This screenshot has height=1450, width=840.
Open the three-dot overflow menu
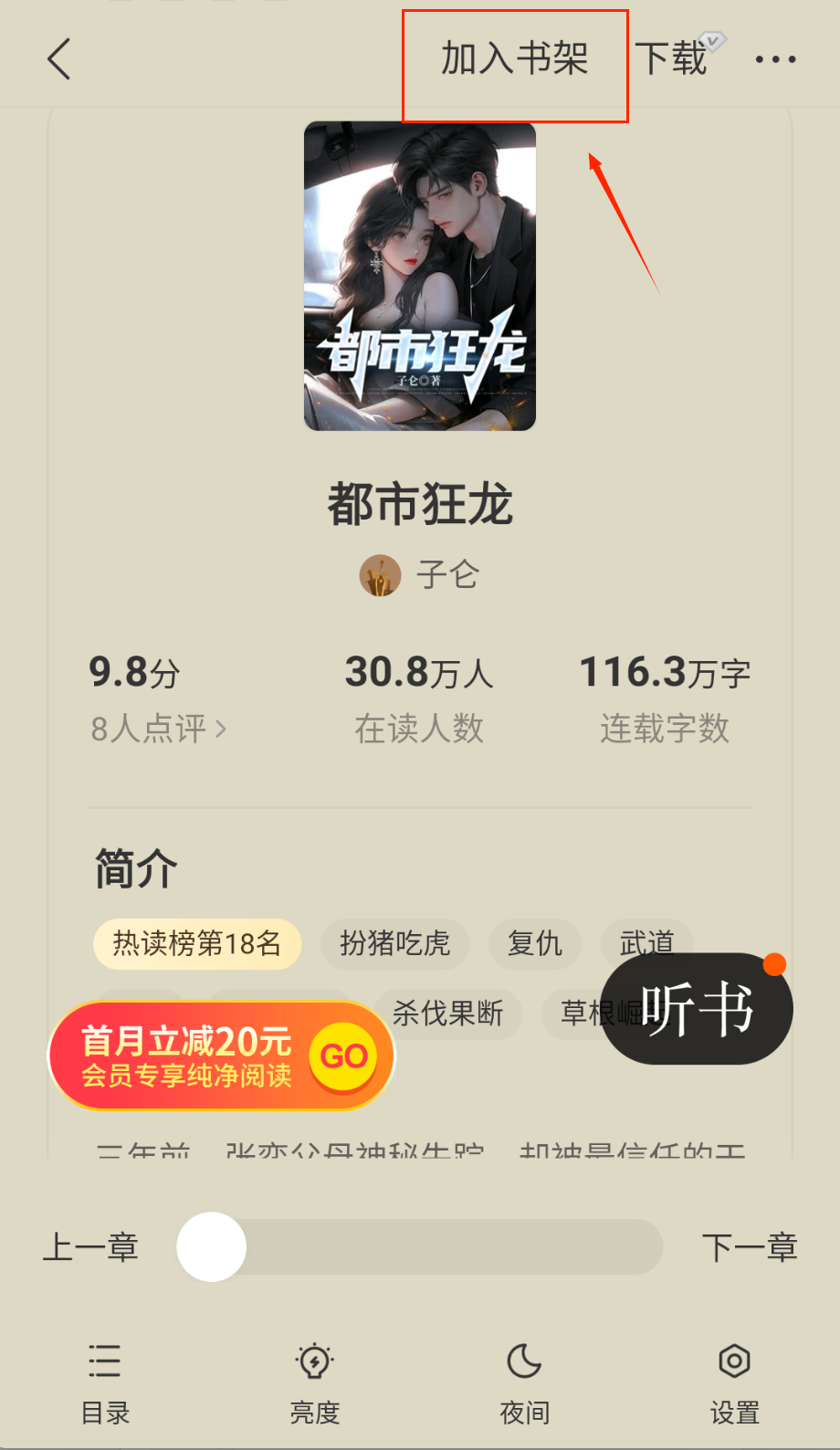pyautogui.click(x=775, y=60)
